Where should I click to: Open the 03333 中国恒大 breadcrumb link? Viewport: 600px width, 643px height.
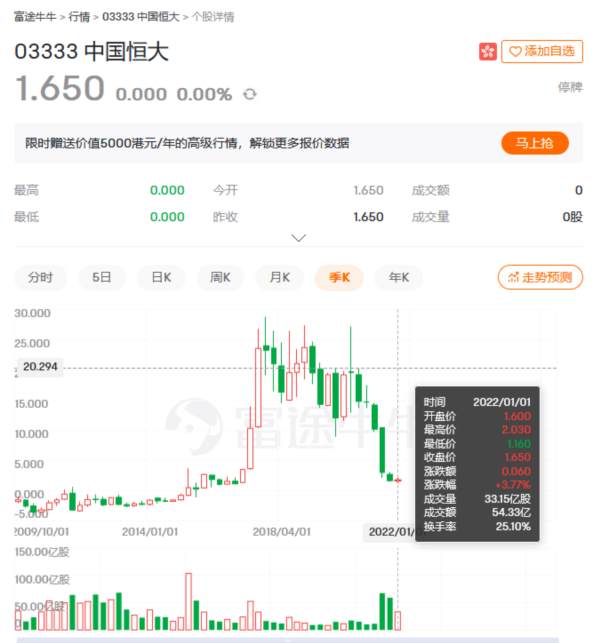coord(139,17)
